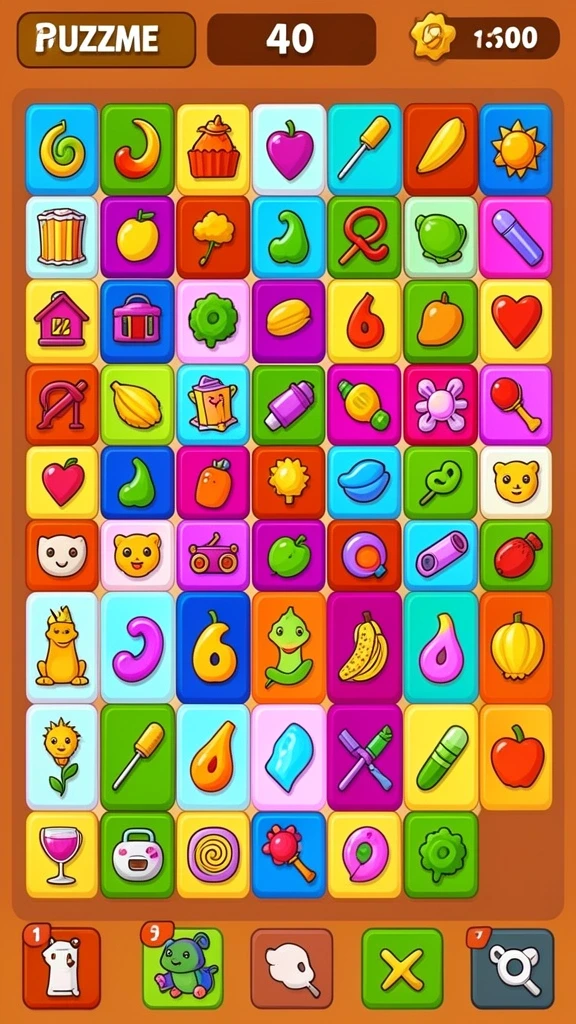Tap the popcorn bucket tile
The image size is (576, 1024).
click(62, 237)
